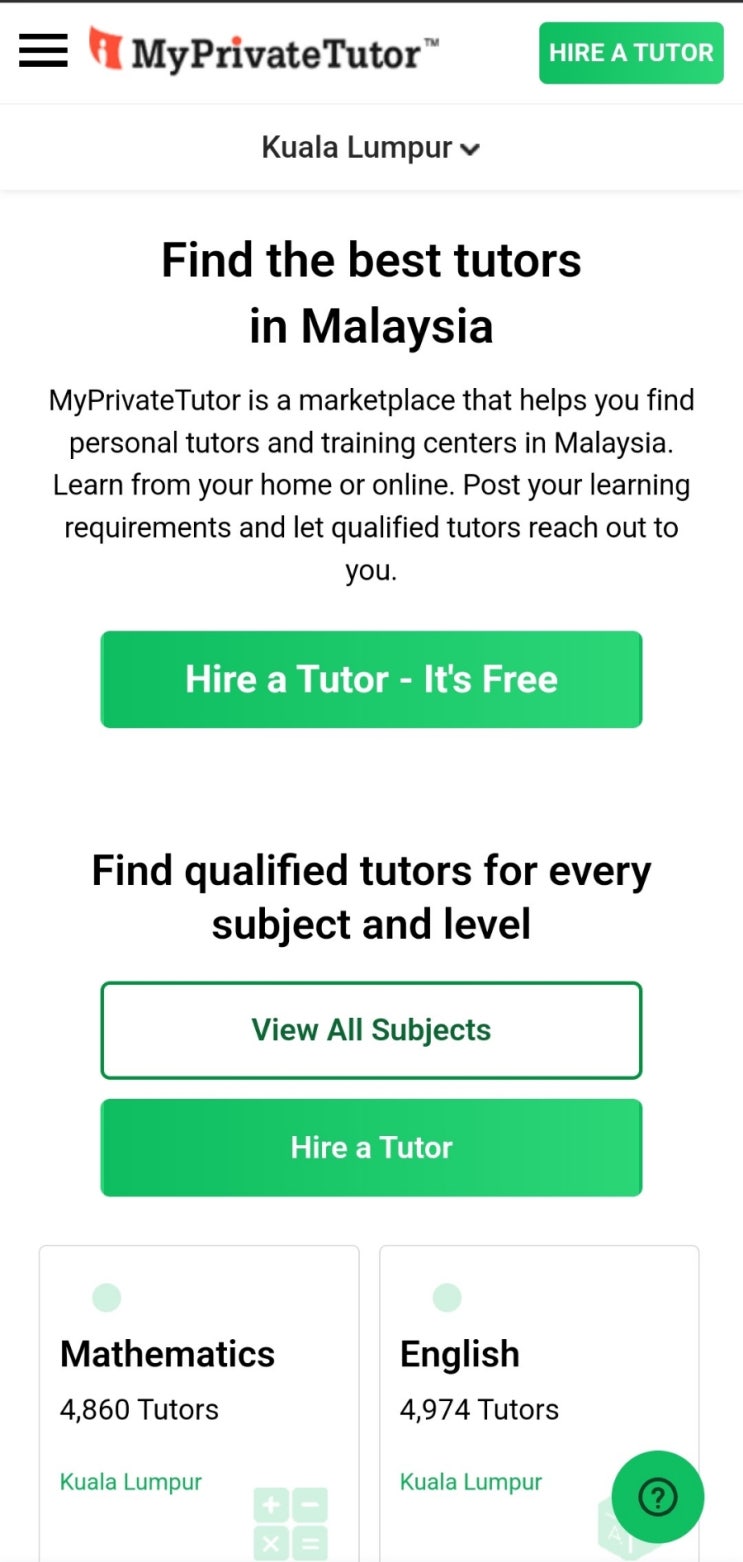
Task: Open the hamburger menu
Action: tap(43, 50)
